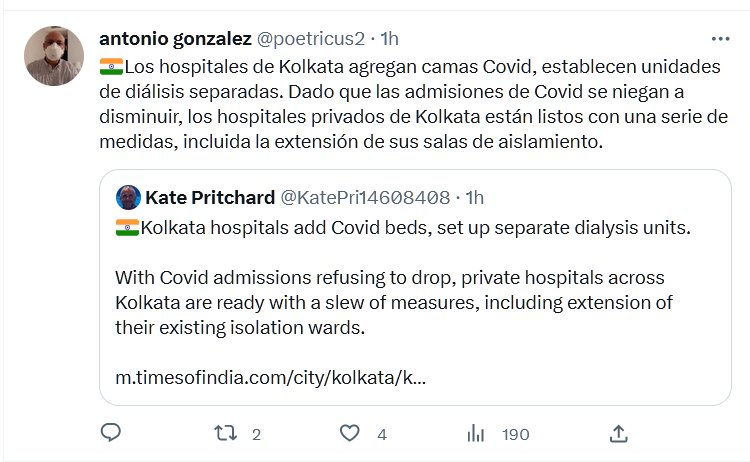Viewport: 750px width, 462px height.
Task: Reply to antonio gonzalez's tweet
Action: 111,433
